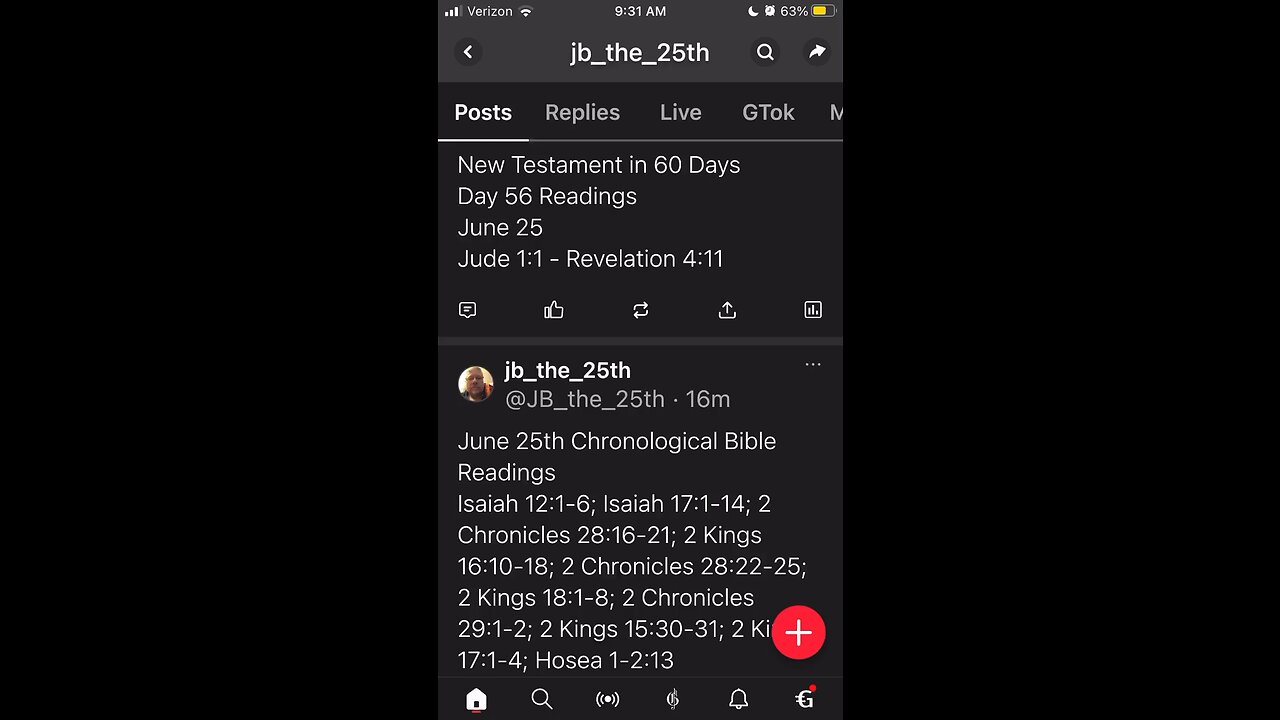Comment on the New Testament Day 56 post

pyautogui.click(x=467, y=310)
